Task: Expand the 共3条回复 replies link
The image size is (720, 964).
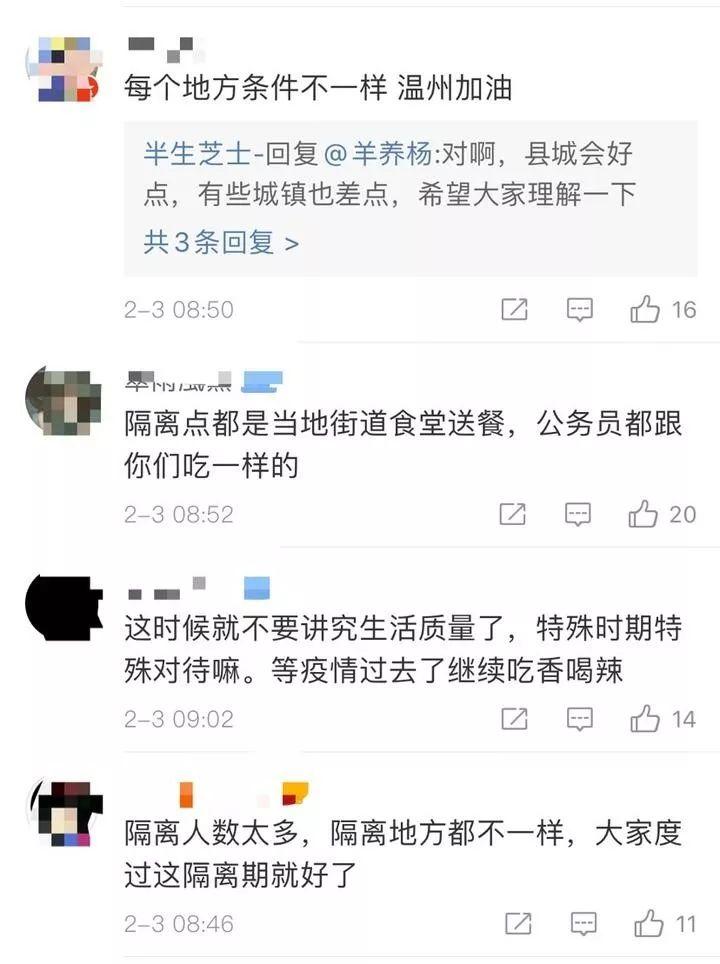Action: [x=221, y=242]
